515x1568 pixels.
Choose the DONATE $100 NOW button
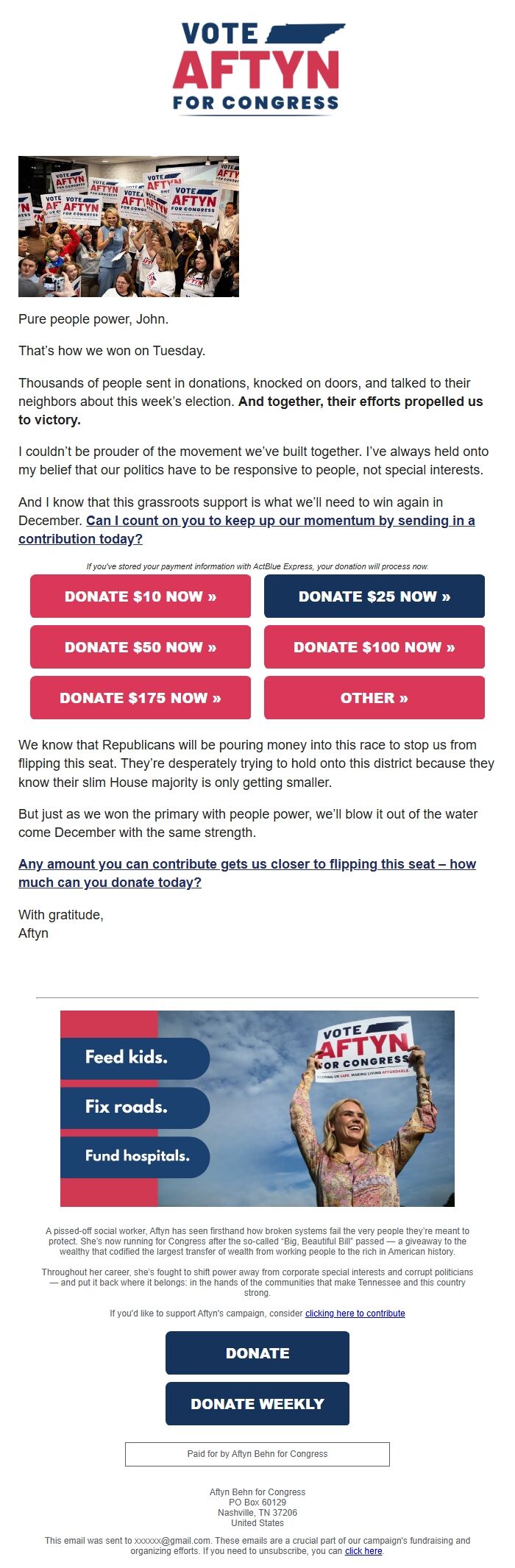click(x=374, y=647)
